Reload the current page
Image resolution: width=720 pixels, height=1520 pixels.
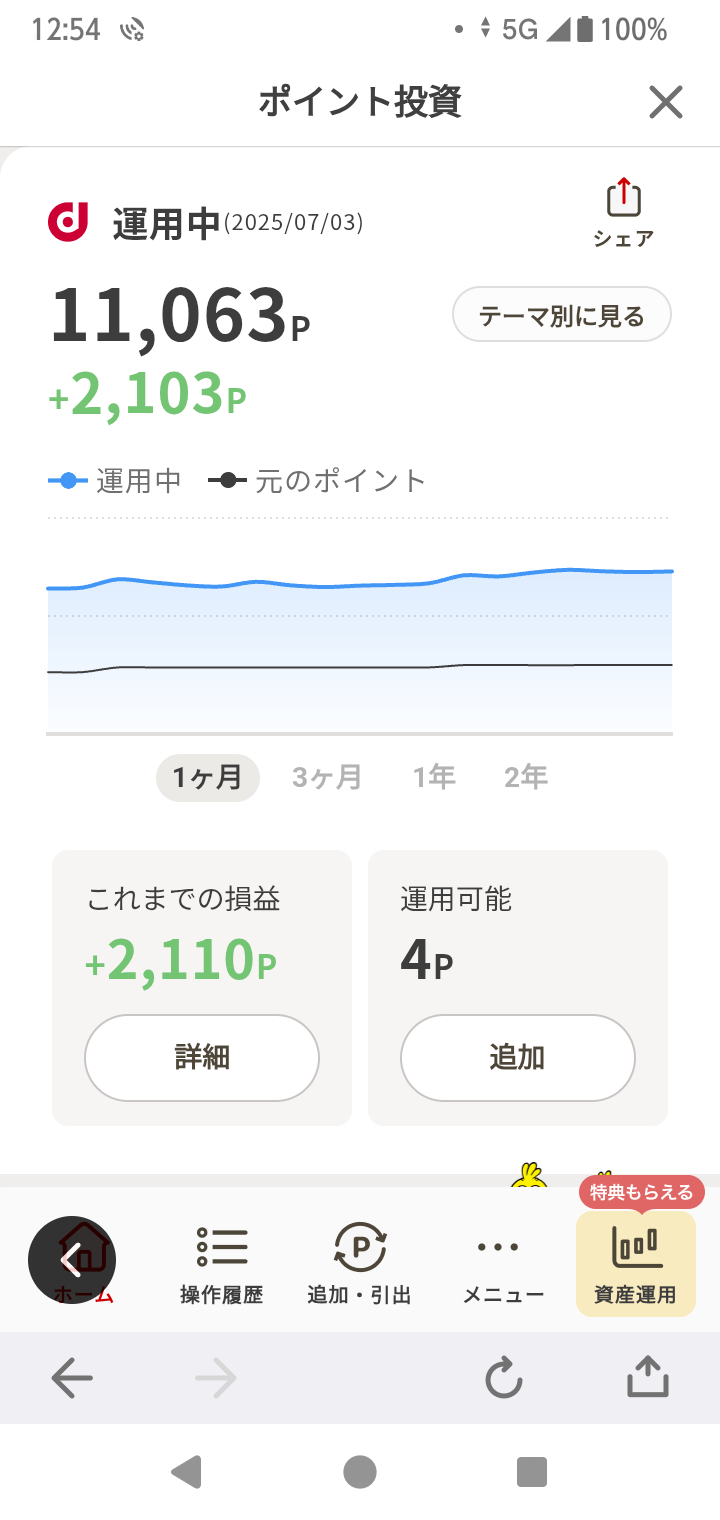(x=504, y=1379)
